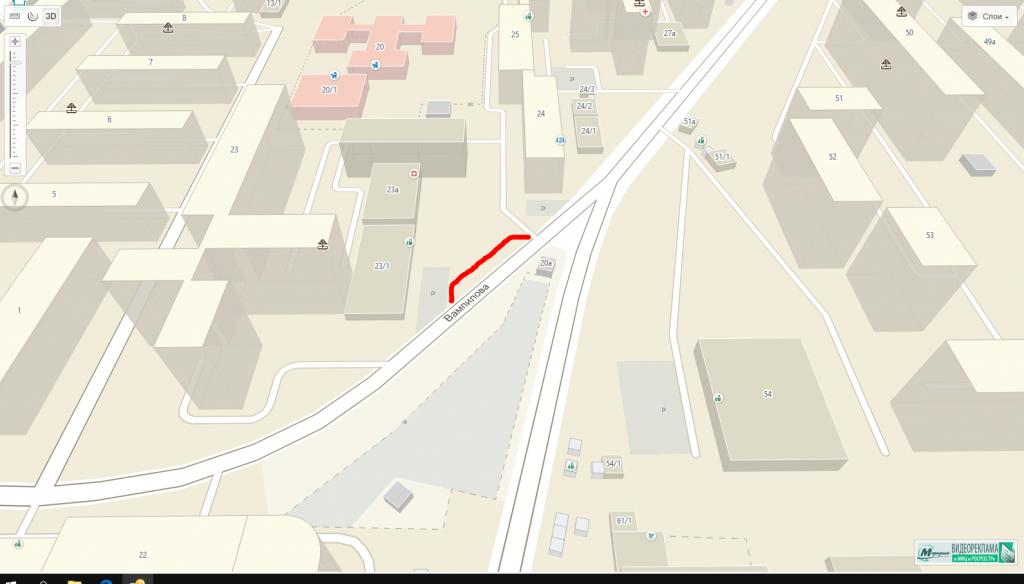Screen dimensions: 1024x584
Task: Open the Видеореклама advertisement banner
Action: (966, 552)
